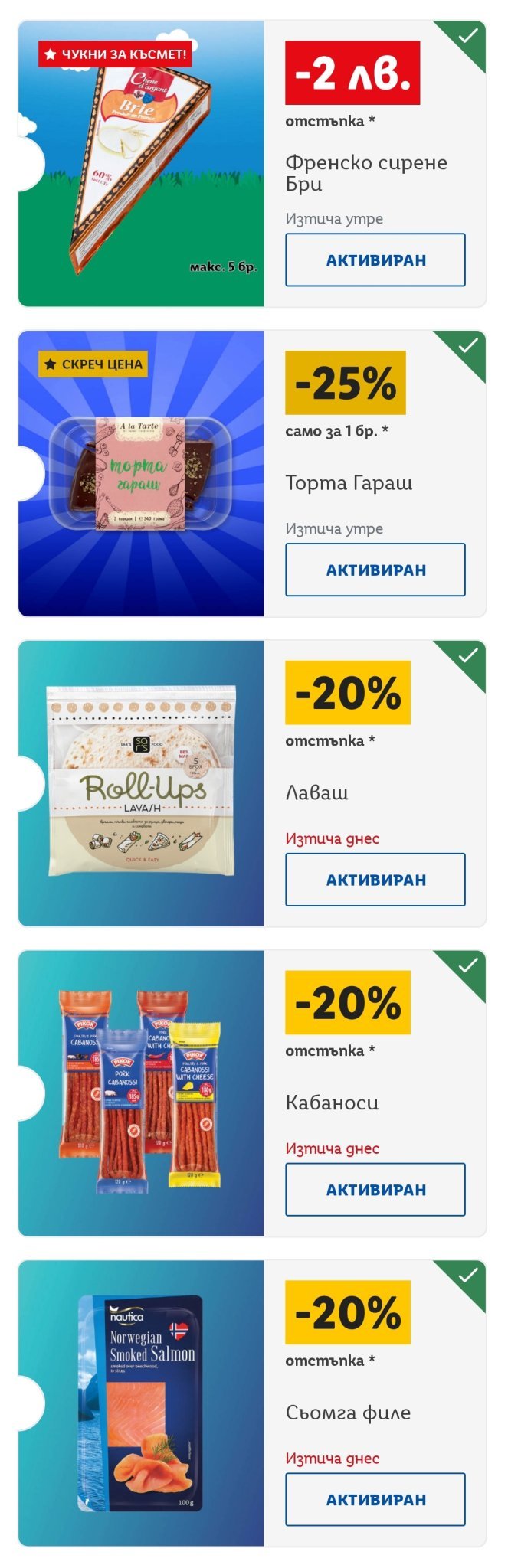
Task: Tap АКТИВИРАН button for Френско сирене Бри
Action: (x=375, y=260)
